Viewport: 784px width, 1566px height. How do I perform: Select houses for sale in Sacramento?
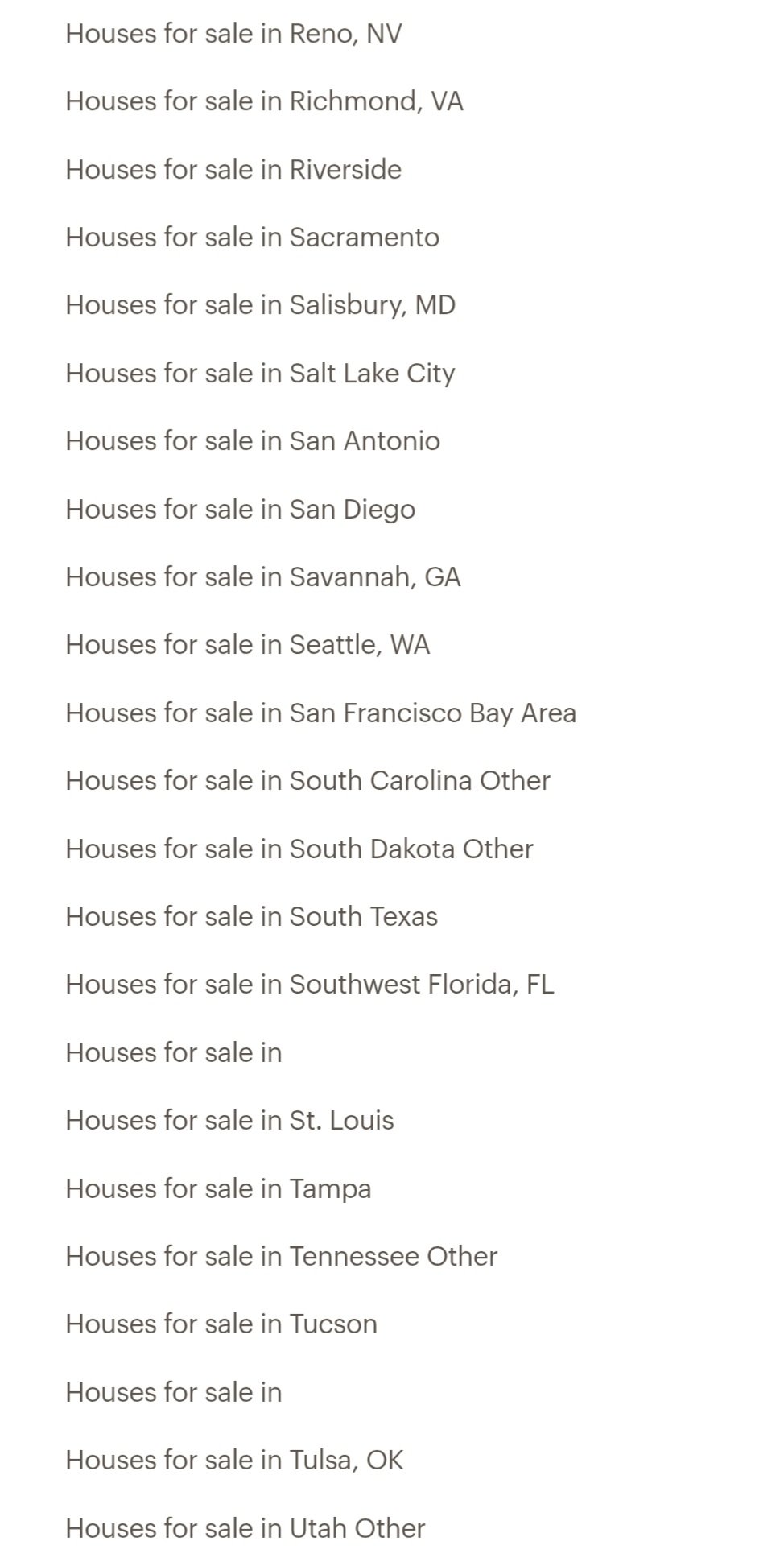tap(252, 238)
